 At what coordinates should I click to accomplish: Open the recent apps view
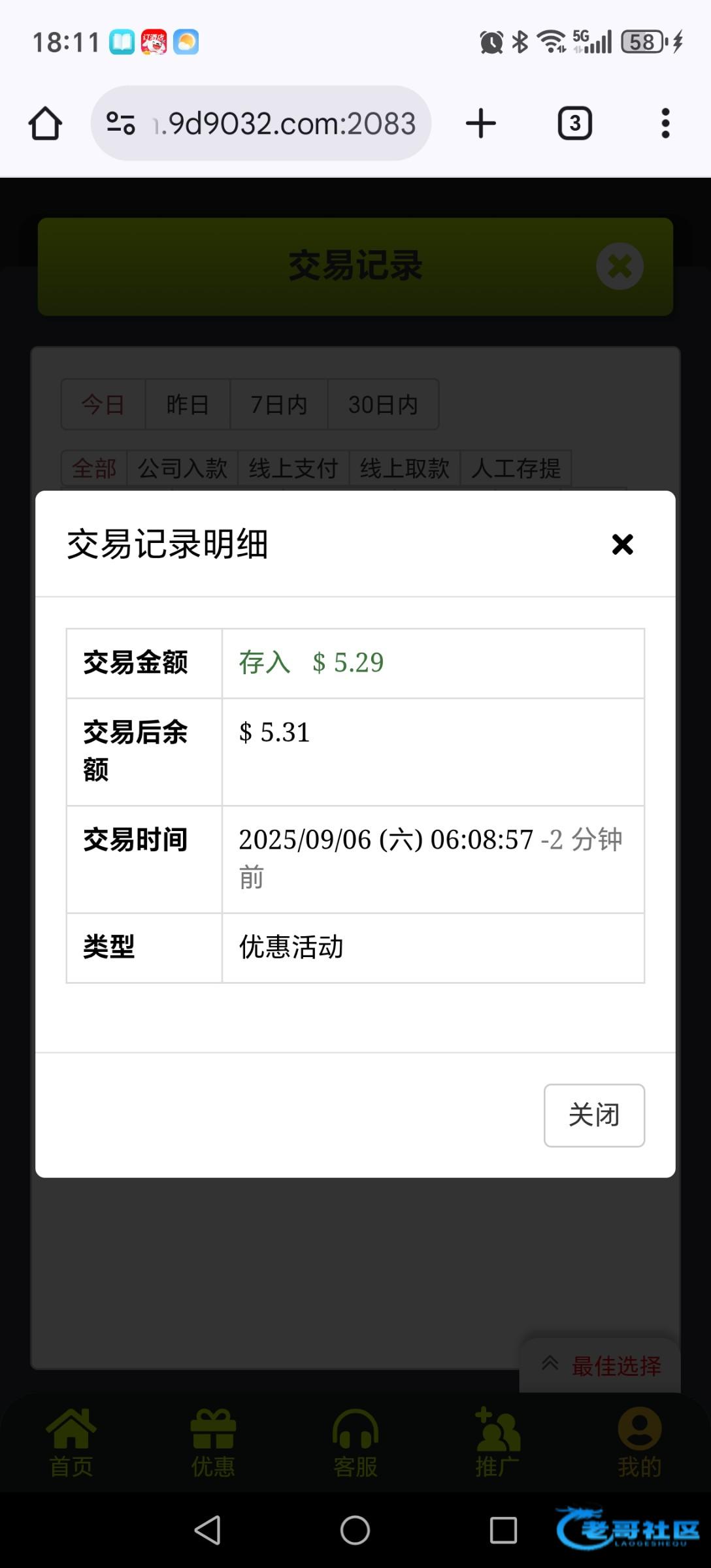[x=503, y=1530]
